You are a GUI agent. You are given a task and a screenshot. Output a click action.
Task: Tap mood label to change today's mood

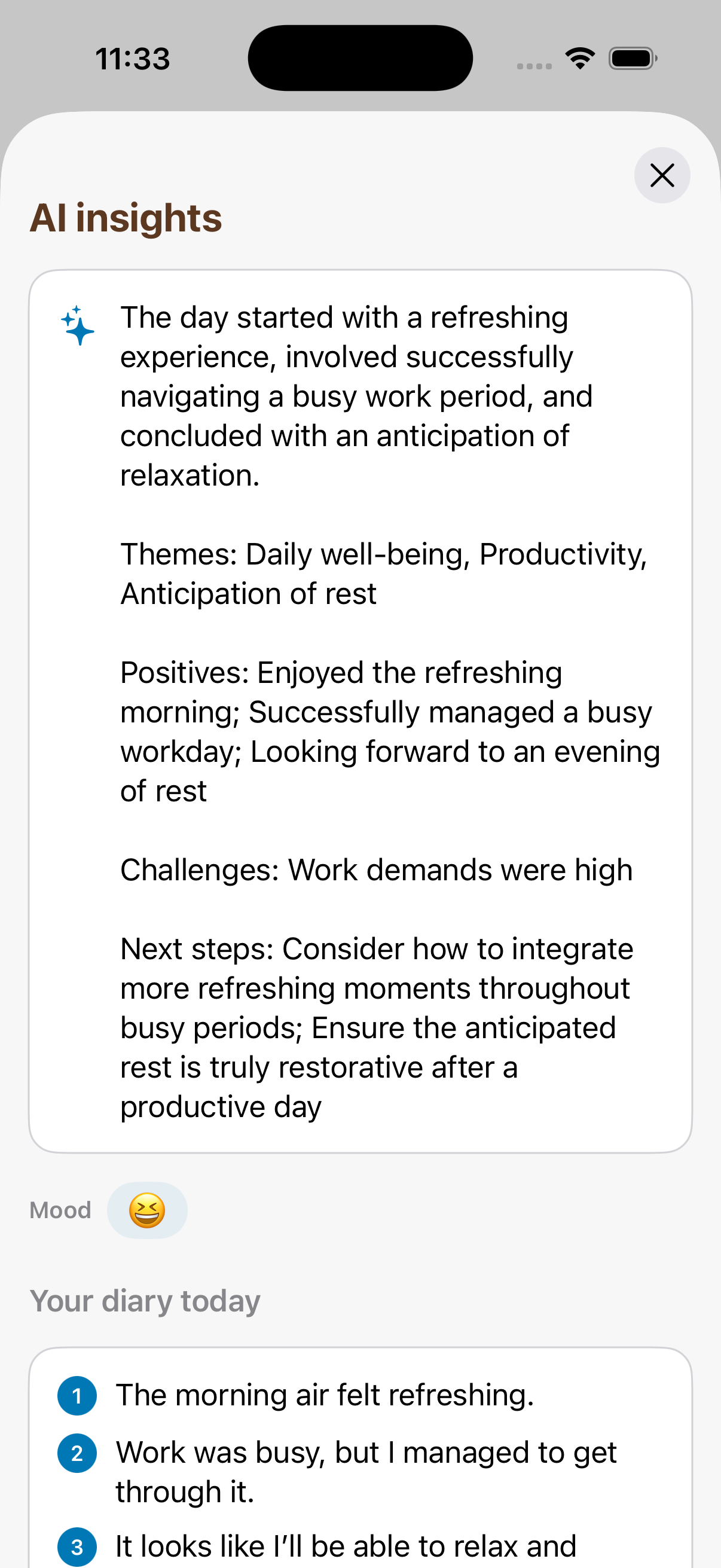(x=60, y=1210)
